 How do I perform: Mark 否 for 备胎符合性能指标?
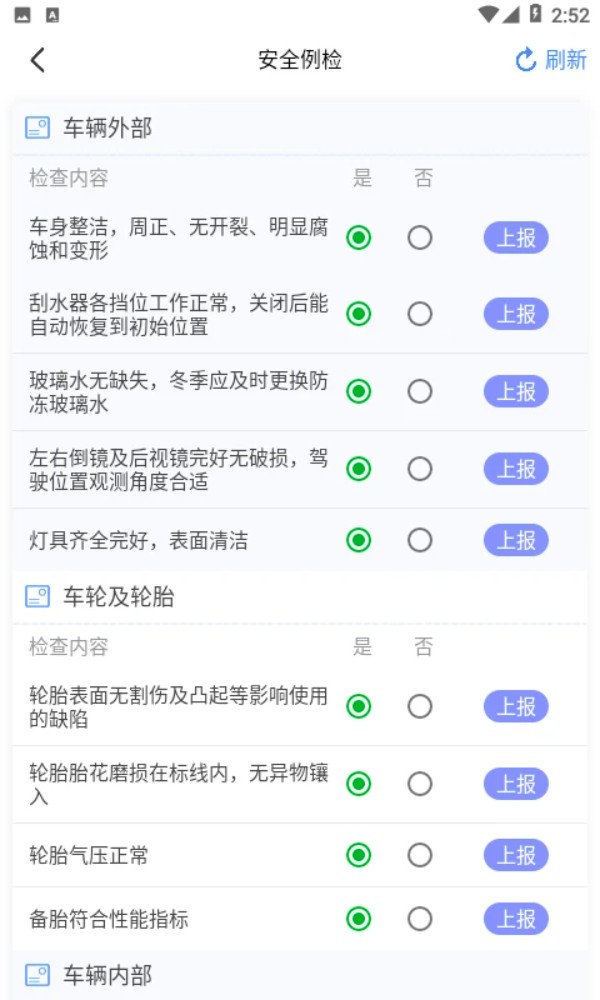420,919
